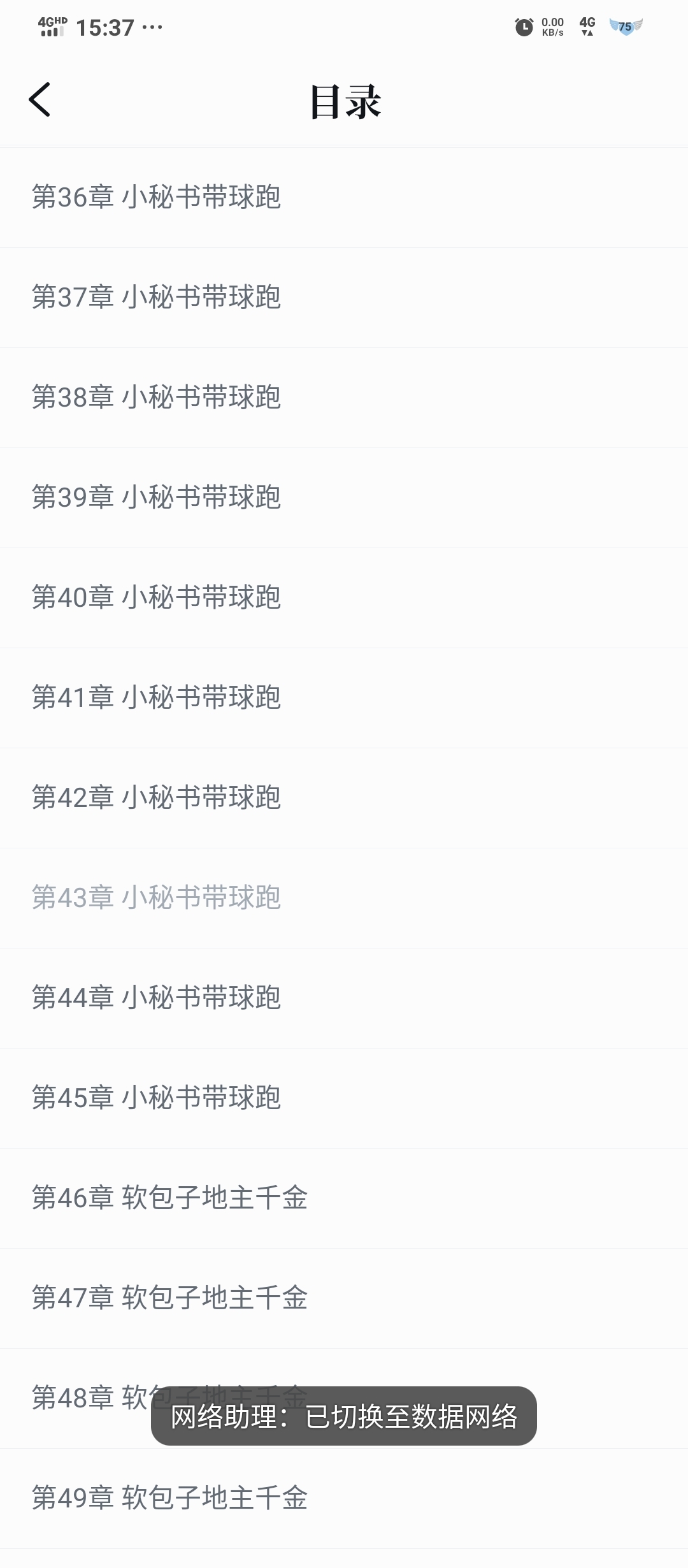Open 第46章 软包子地主千金
This screenshot has height=1568, width=688.
(x=169, y=1198)
